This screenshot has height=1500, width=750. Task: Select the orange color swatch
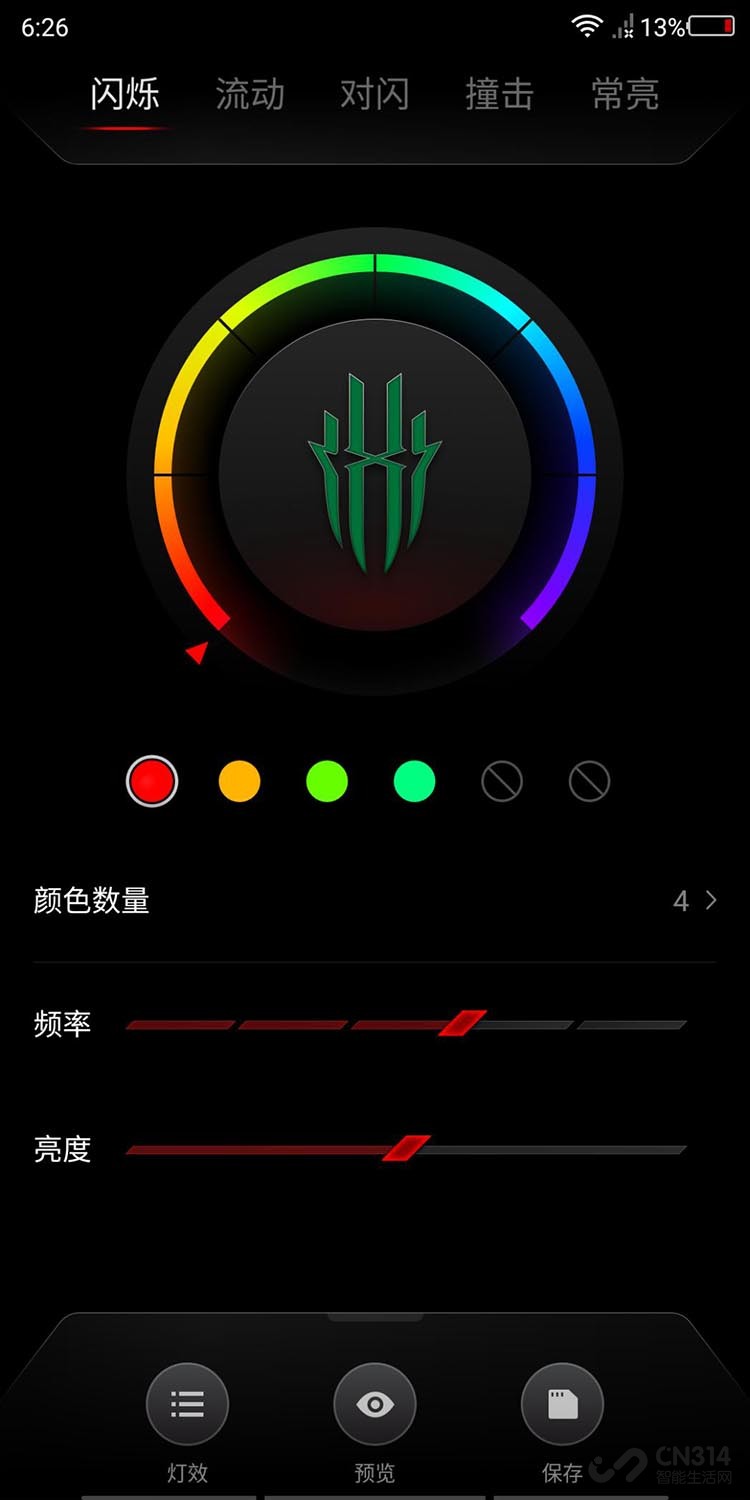[239, 781]
